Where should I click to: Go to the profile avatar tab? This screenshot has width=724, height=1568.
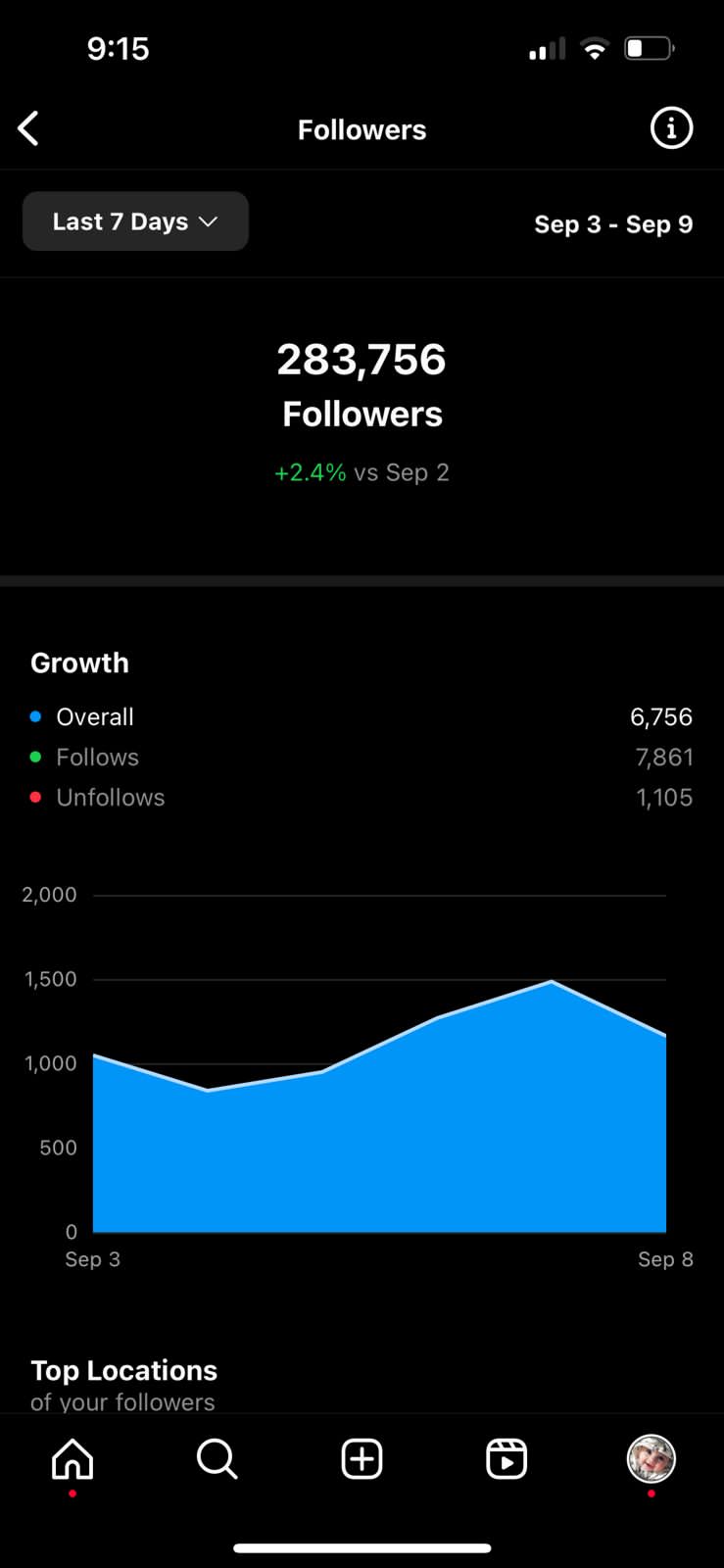point(652,1458)
